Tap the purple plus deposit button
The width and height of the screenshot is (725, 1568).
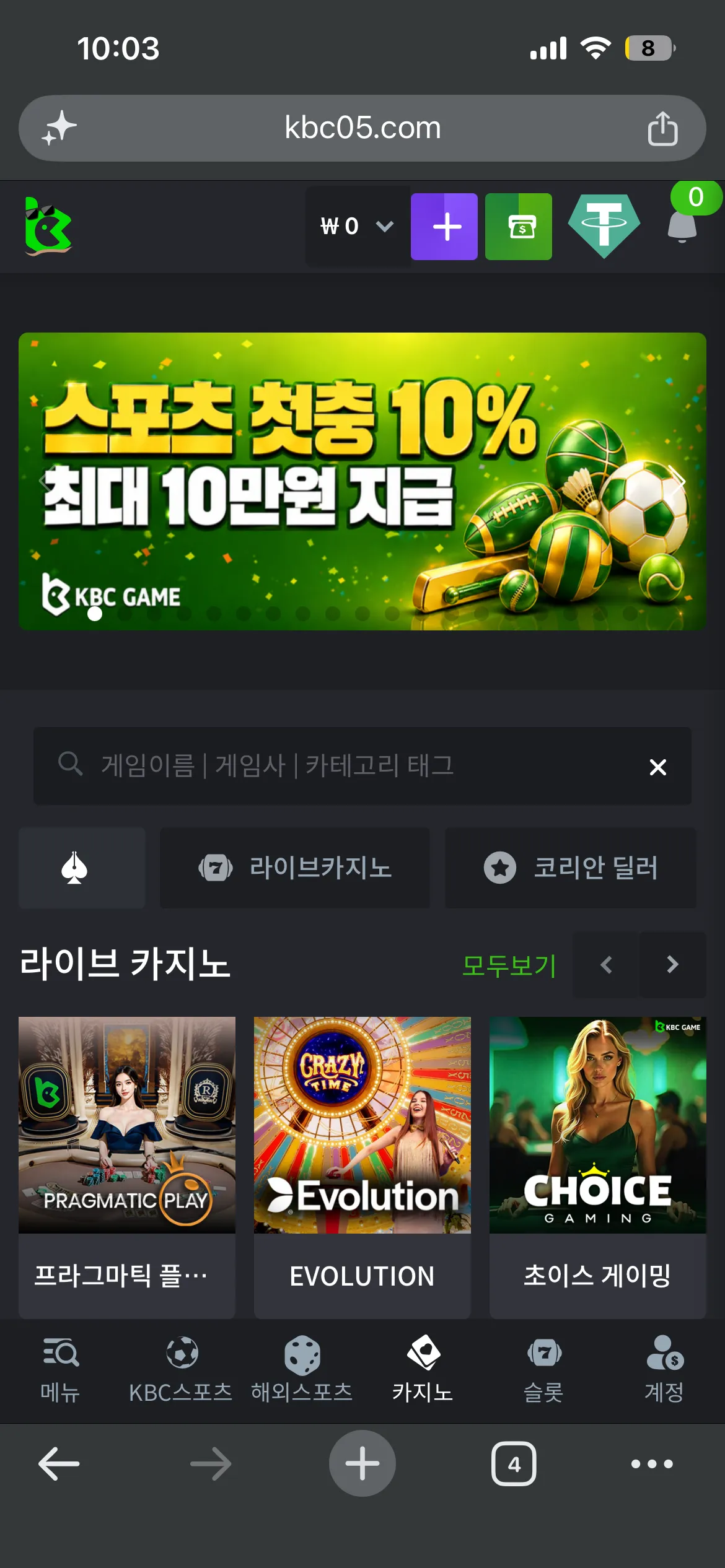(444, 226)
